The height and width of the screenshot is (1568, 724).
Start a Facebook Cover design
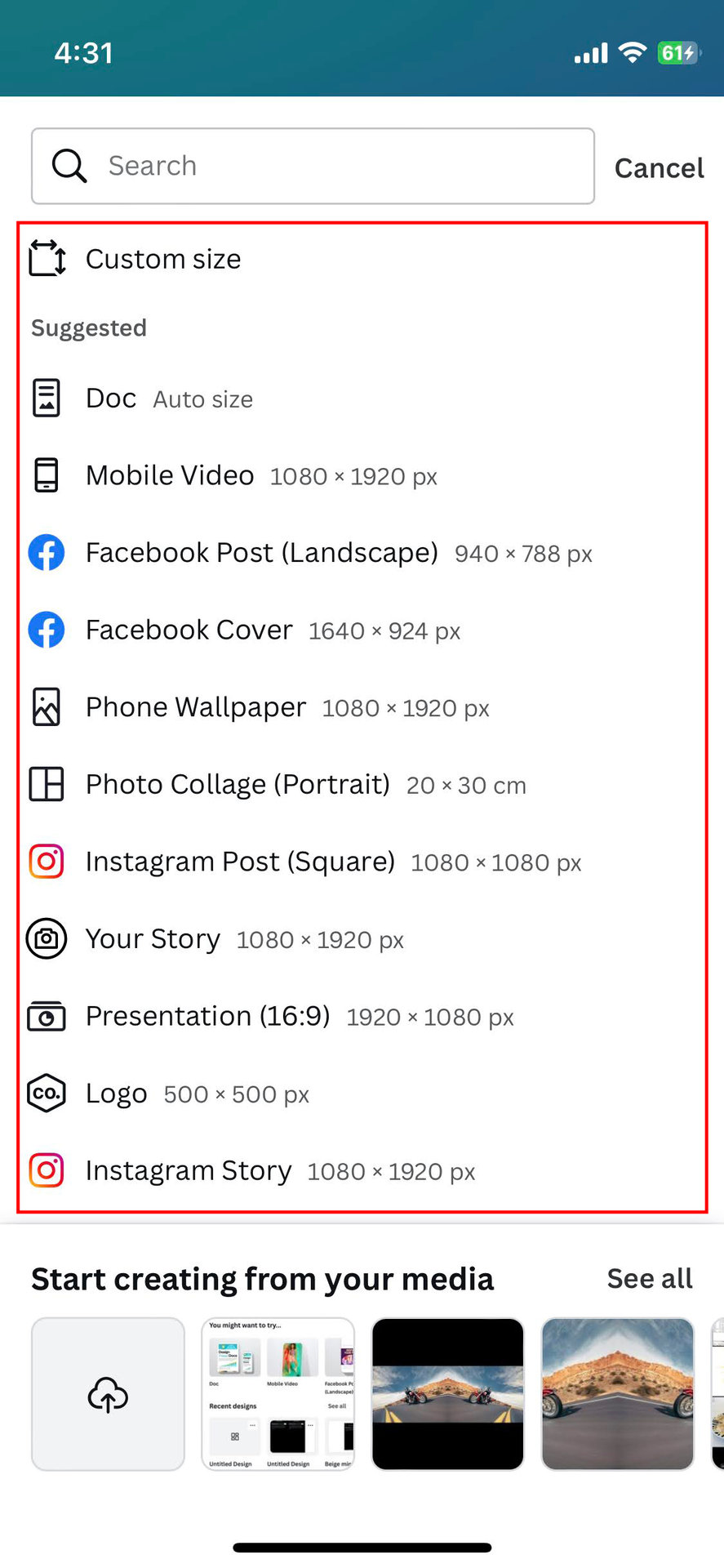189,630
